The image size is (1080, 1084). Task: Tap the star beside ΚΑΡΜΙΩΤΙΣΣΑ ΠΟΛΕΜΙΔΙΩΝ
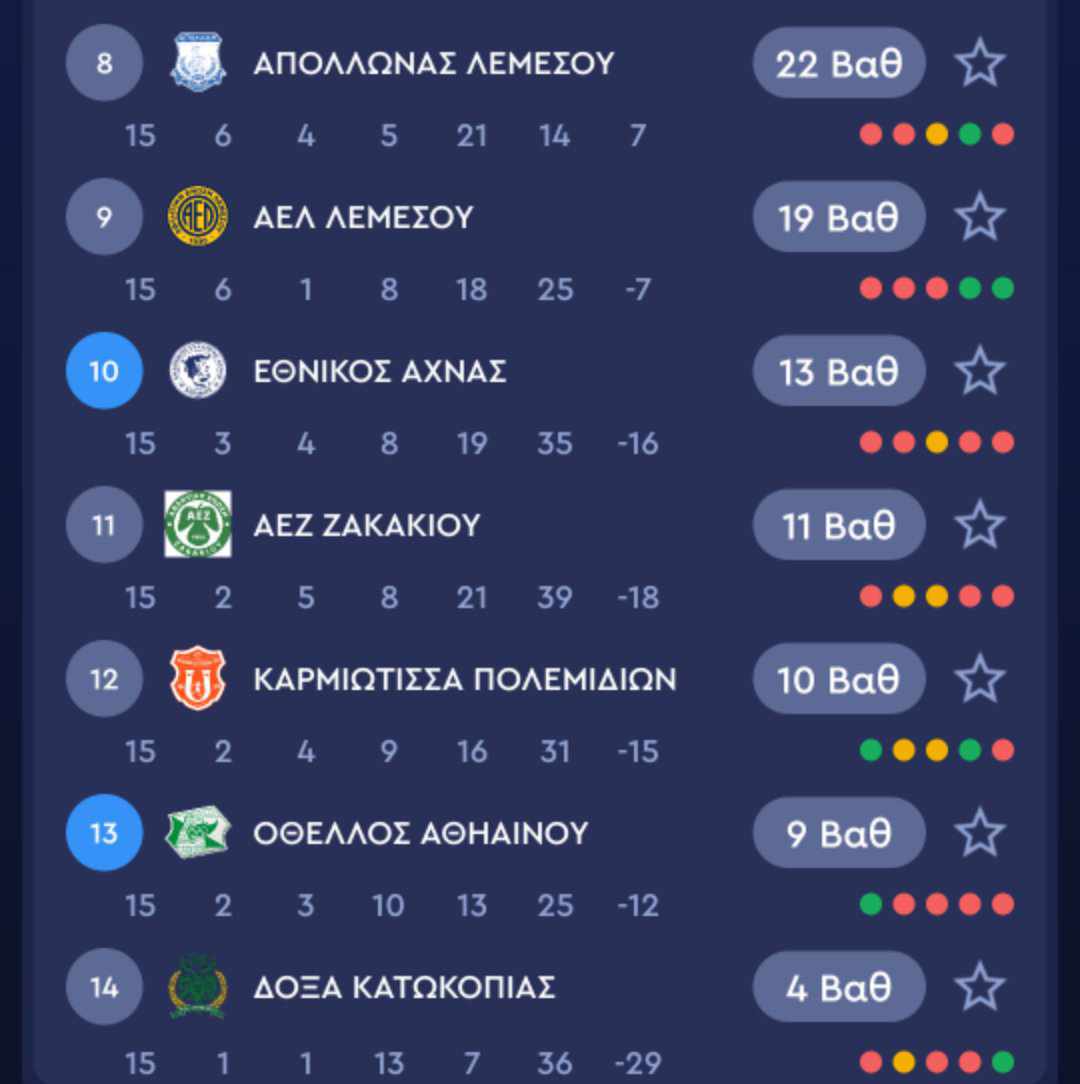pyautogui.click(x=979, y=680)
